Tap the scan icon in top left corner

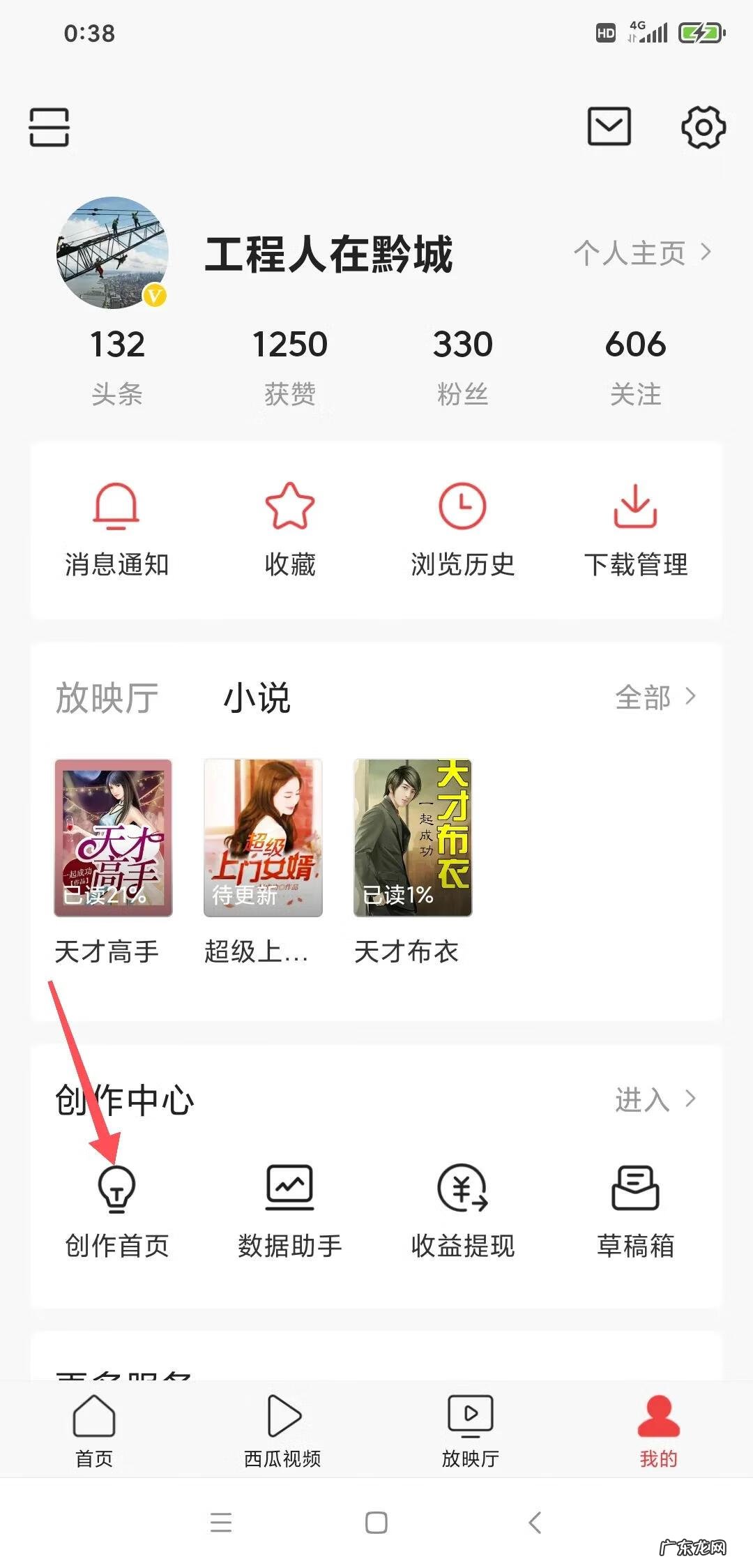pos(49,127)
